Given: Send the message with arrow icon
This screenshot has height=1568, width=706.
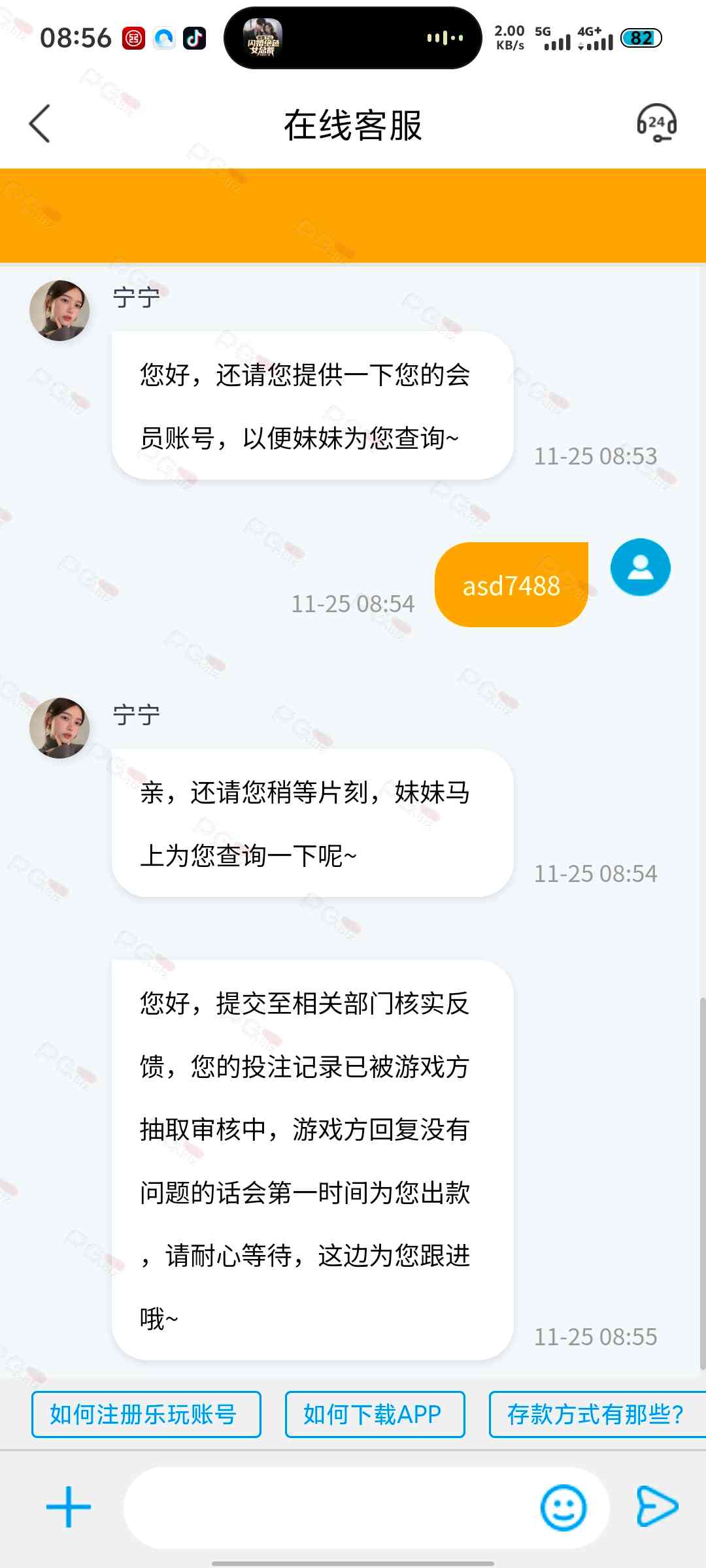Looking at the screenshot, I should [656, 1507].
